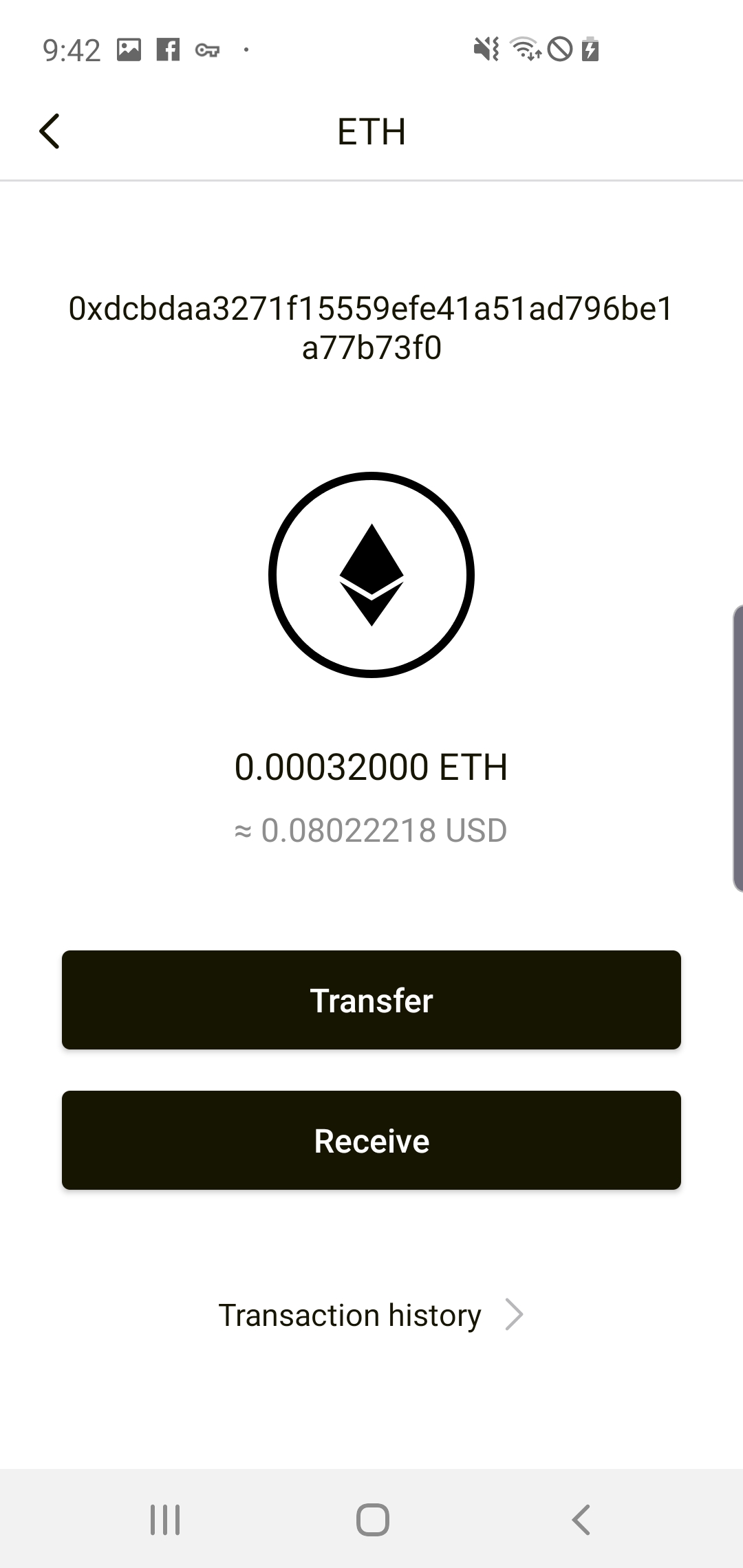Viewport: 743px width, 1568px height.
Task: Go back using the top-left arrow
Action: [50, 131]
